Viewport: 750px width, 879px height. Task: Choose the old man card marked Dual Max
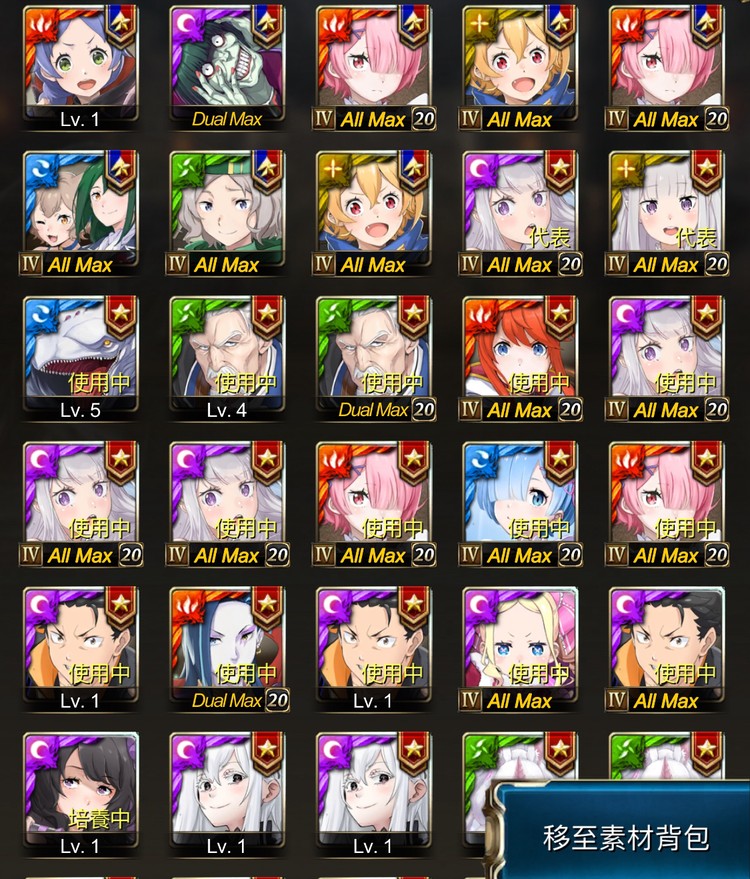pyautogui.click(x=372, y=355)
